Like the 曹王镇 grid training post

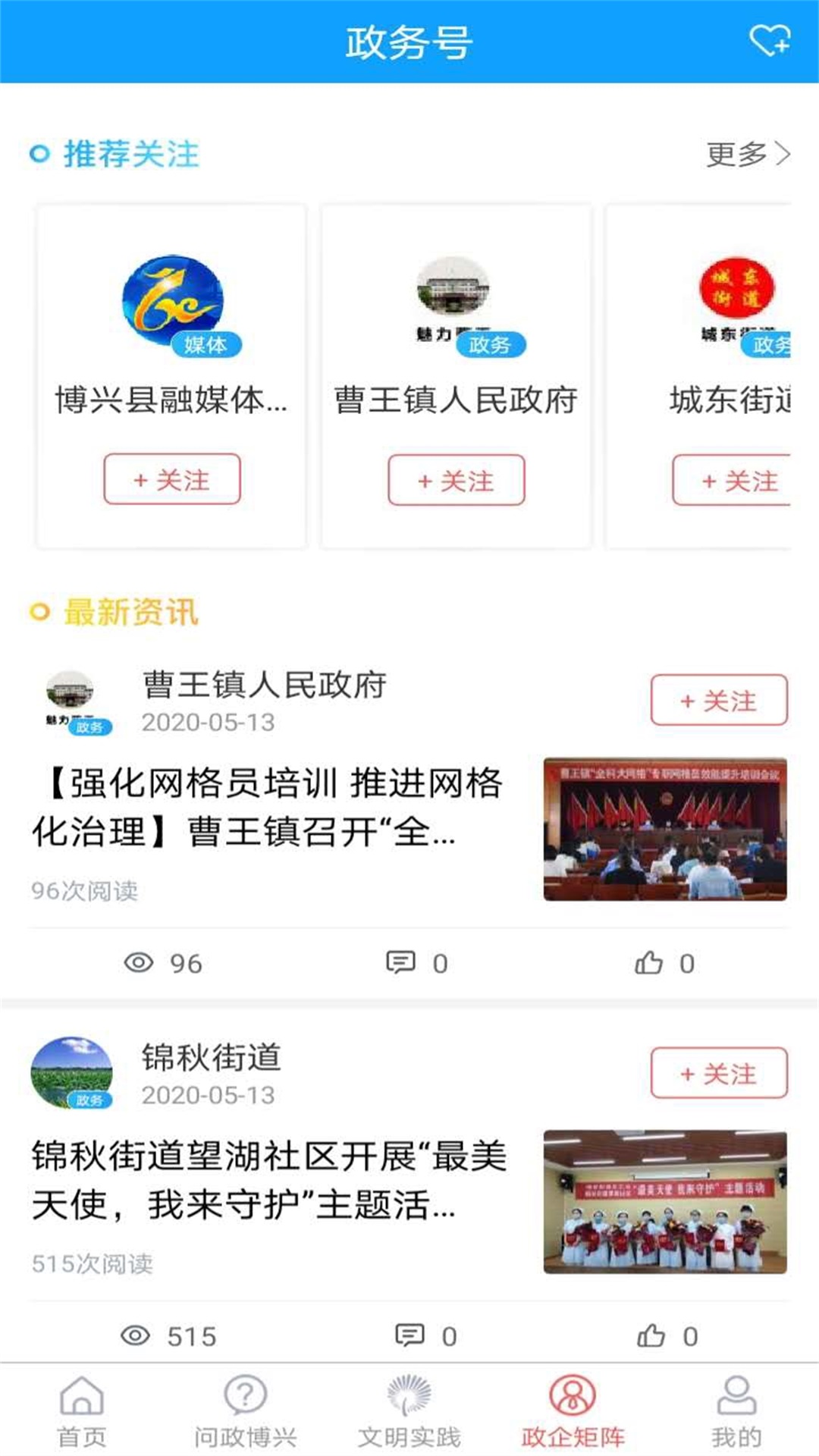[663, 963]
